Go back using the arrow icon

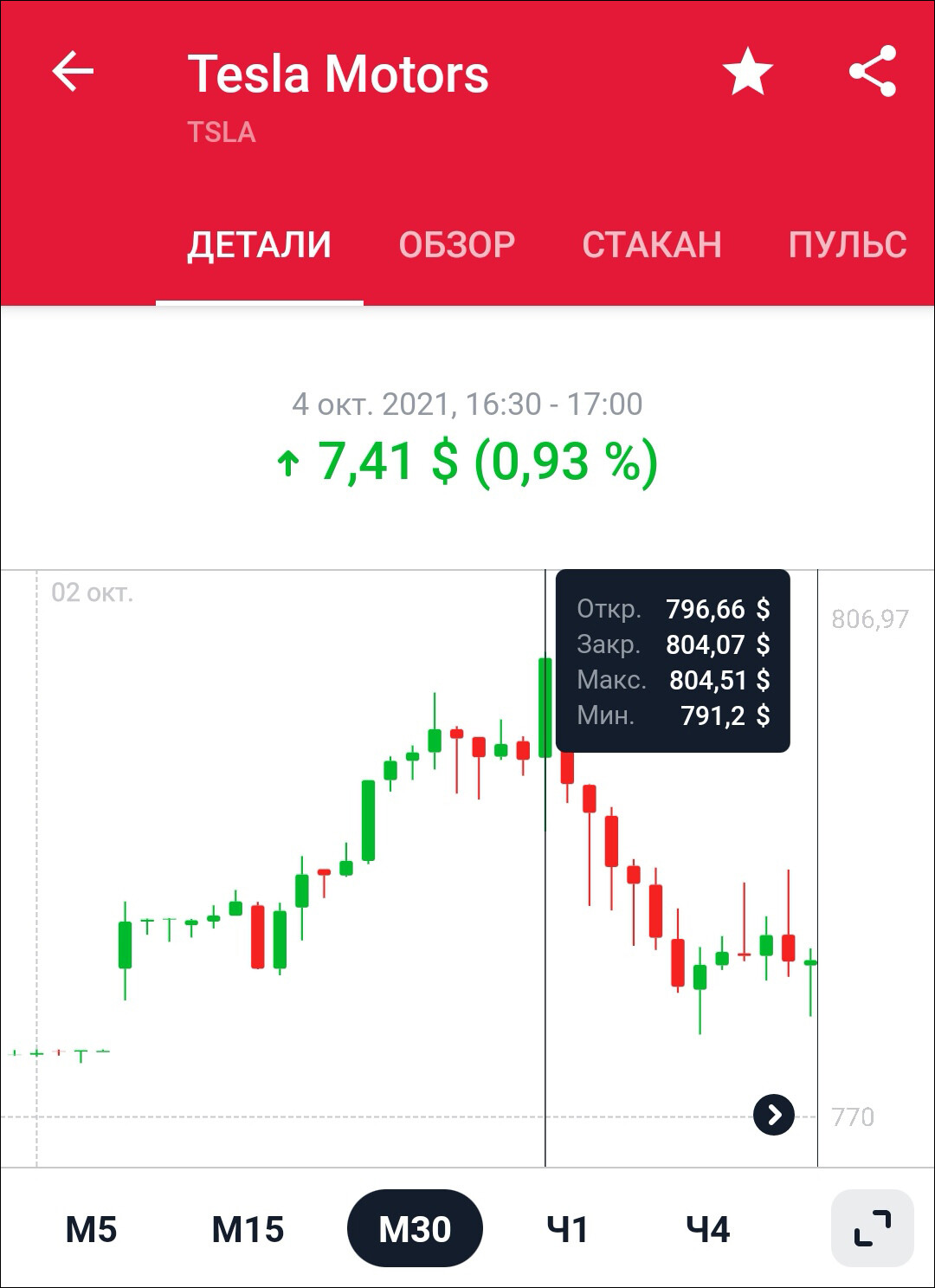73,71
